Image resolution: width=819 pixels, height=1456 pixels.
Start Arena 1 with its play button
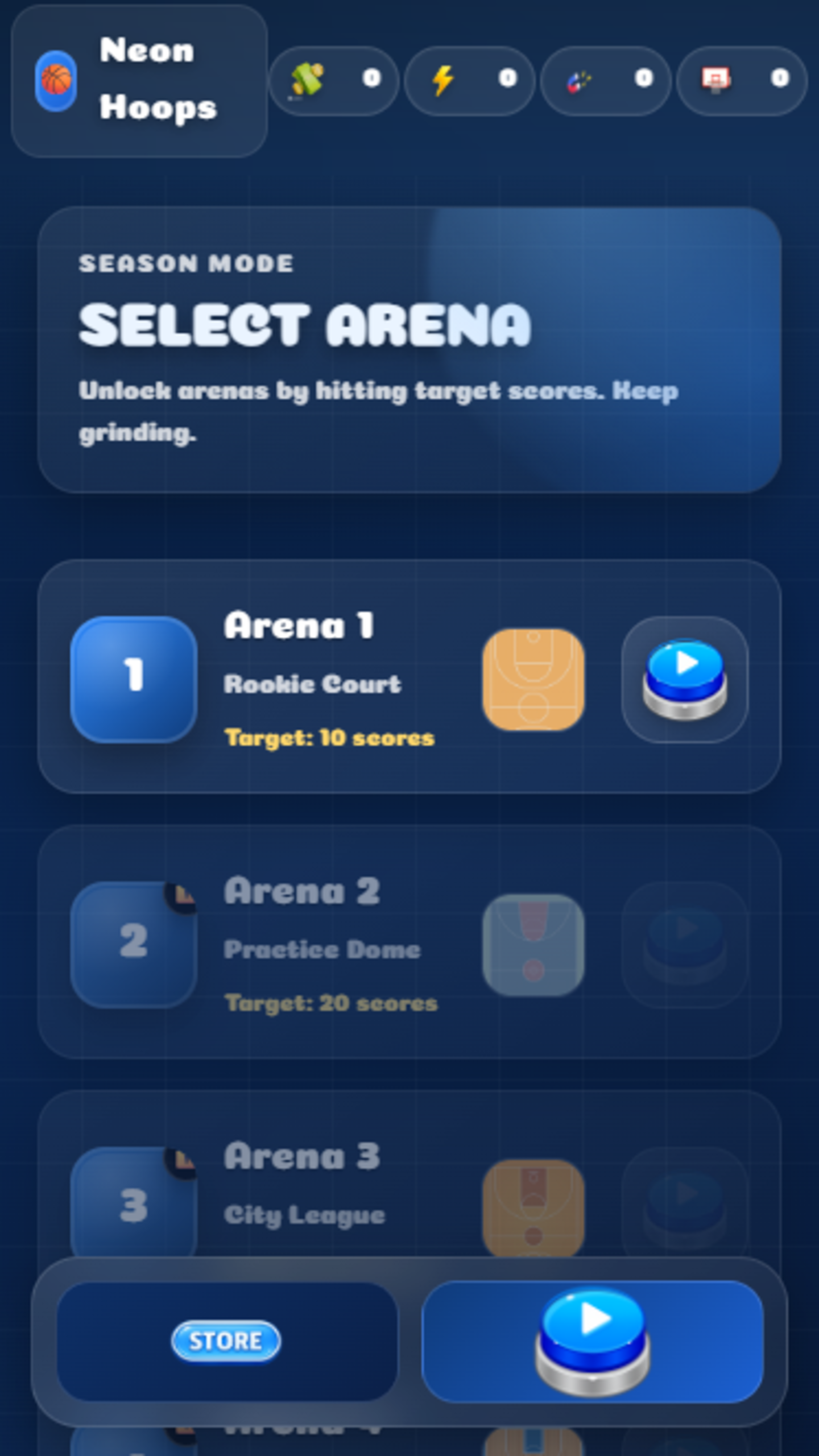point(684,679)
